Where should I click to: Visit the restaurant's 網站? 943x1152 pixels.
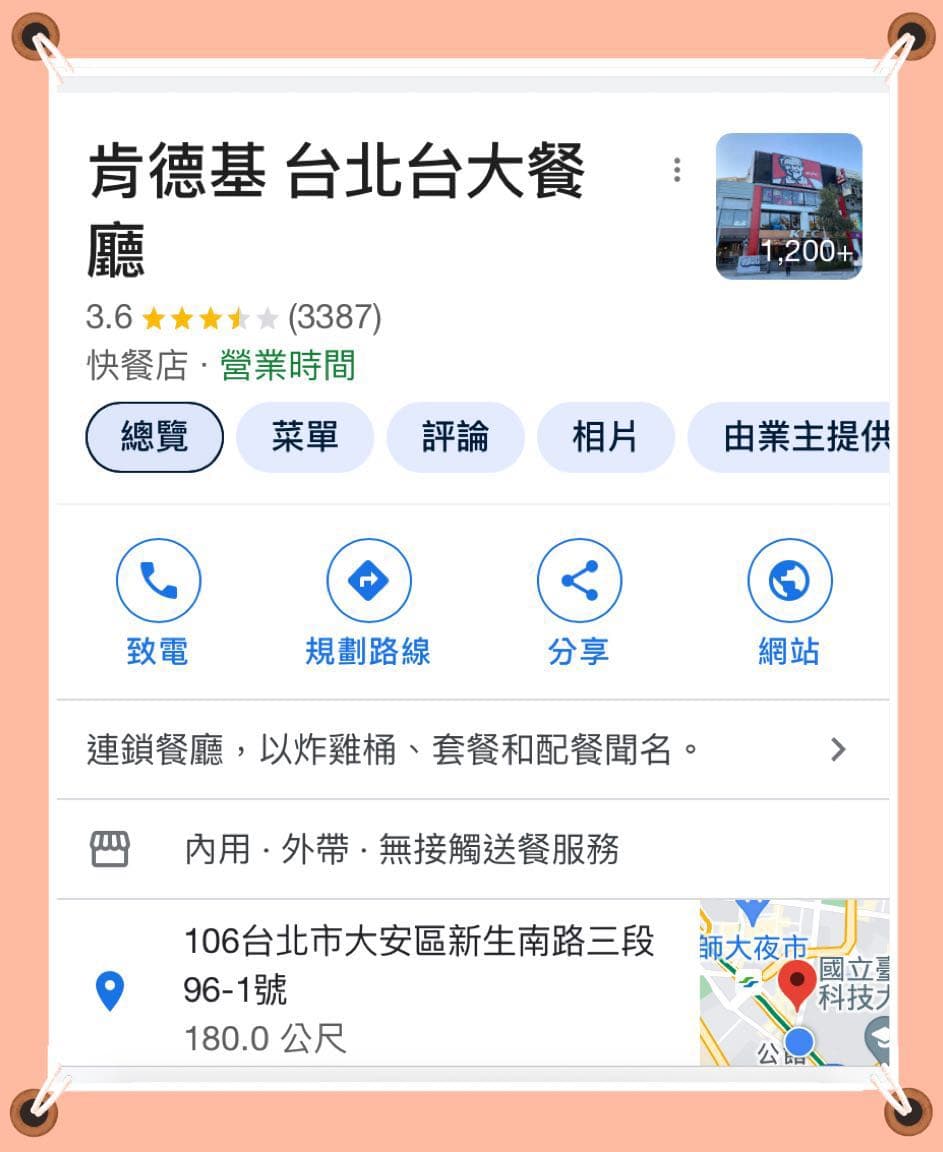(x=790, y=603)
